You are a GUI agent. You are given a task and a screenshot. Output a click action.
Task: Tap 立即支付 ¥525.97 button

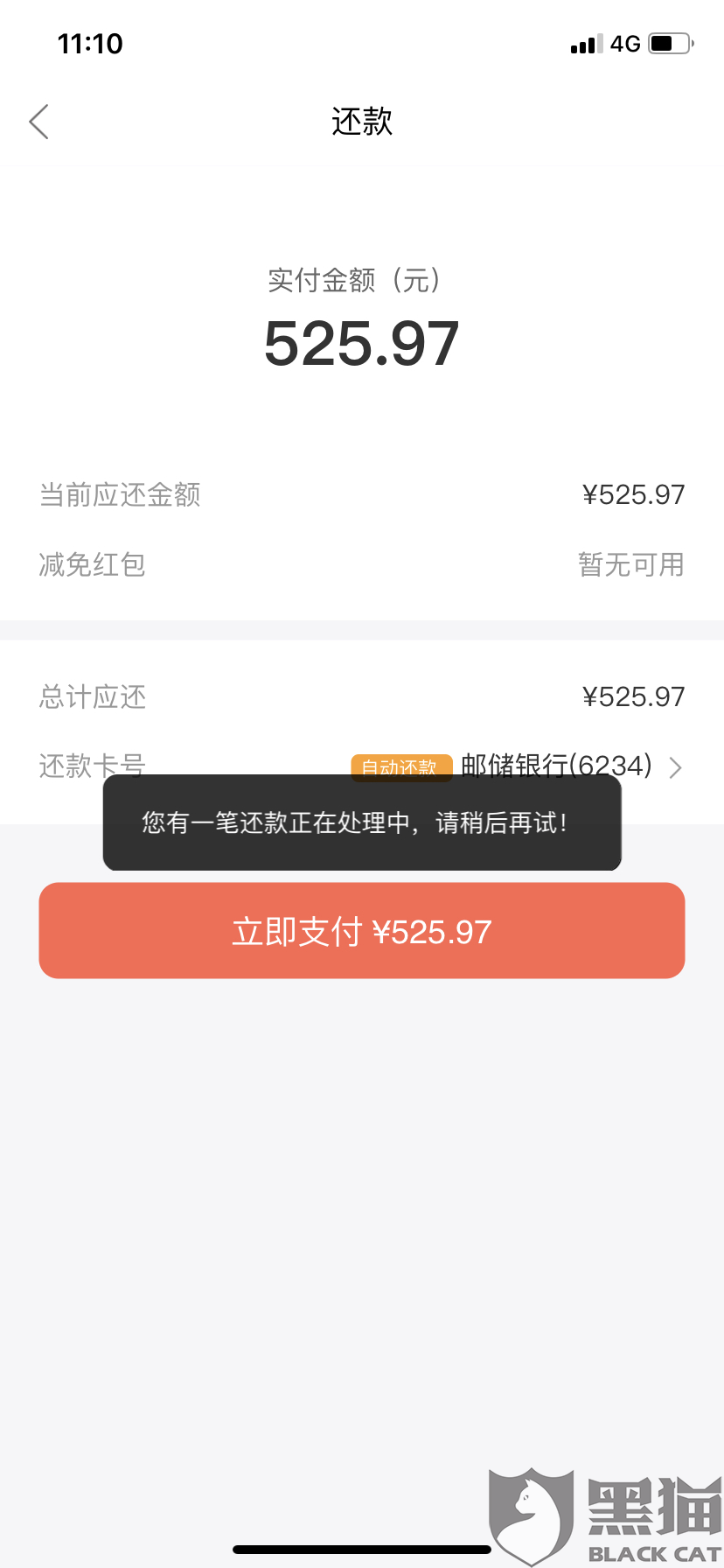pyautogui.click(x=362, y=930)
